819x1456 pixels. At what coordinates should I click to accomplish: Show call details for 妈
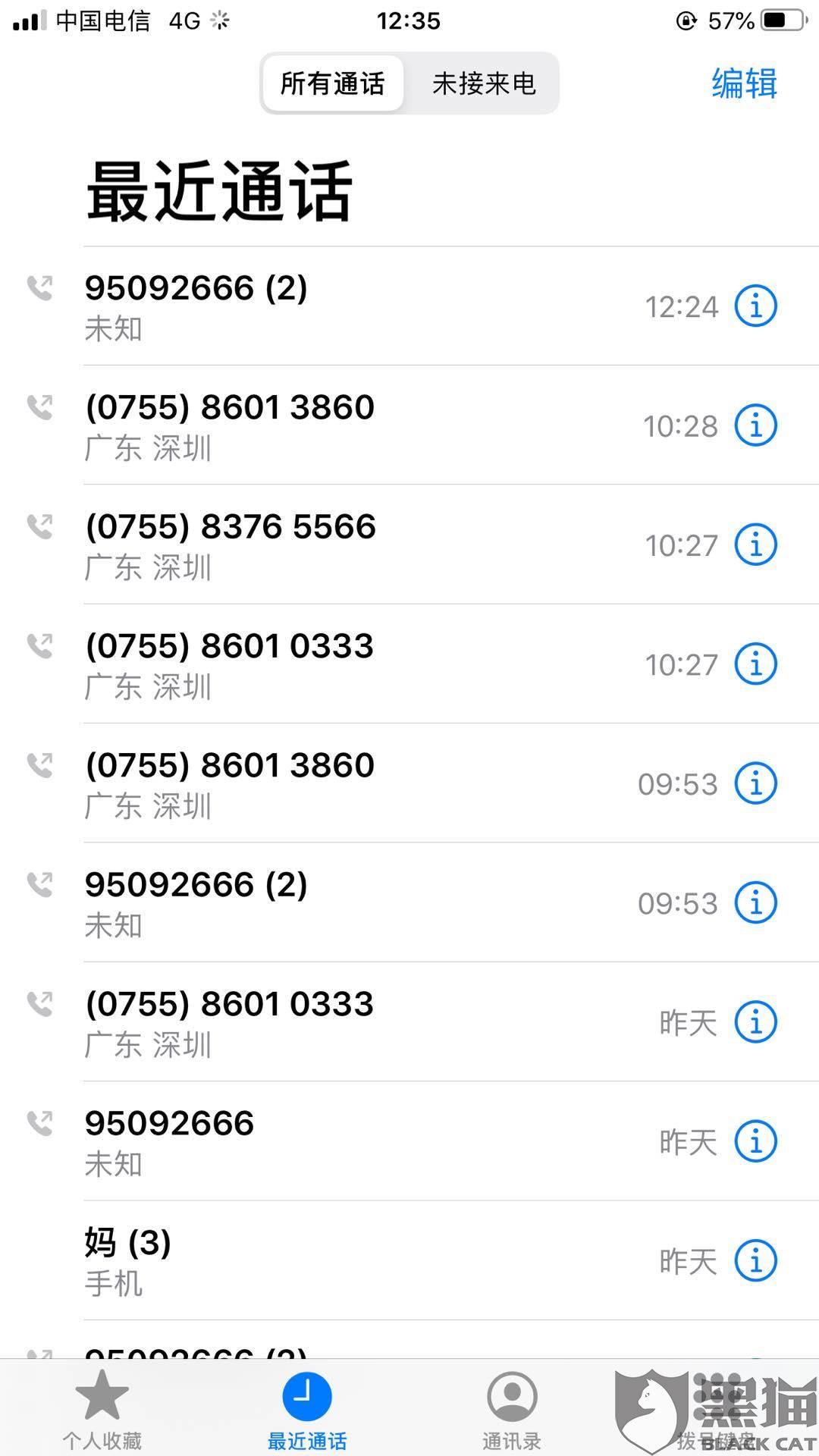pos(755,1261)
